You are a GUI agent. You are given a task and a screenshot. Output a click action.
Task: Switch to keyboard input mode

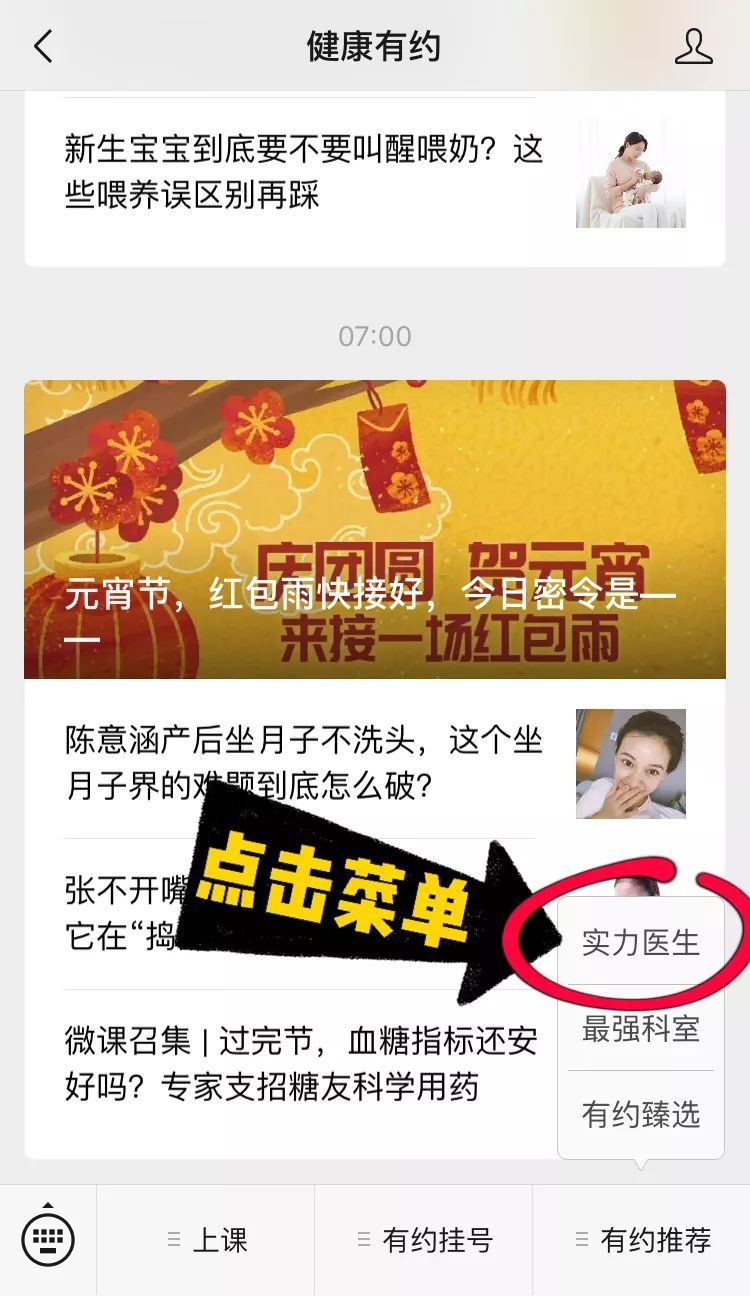(48, 1241)
